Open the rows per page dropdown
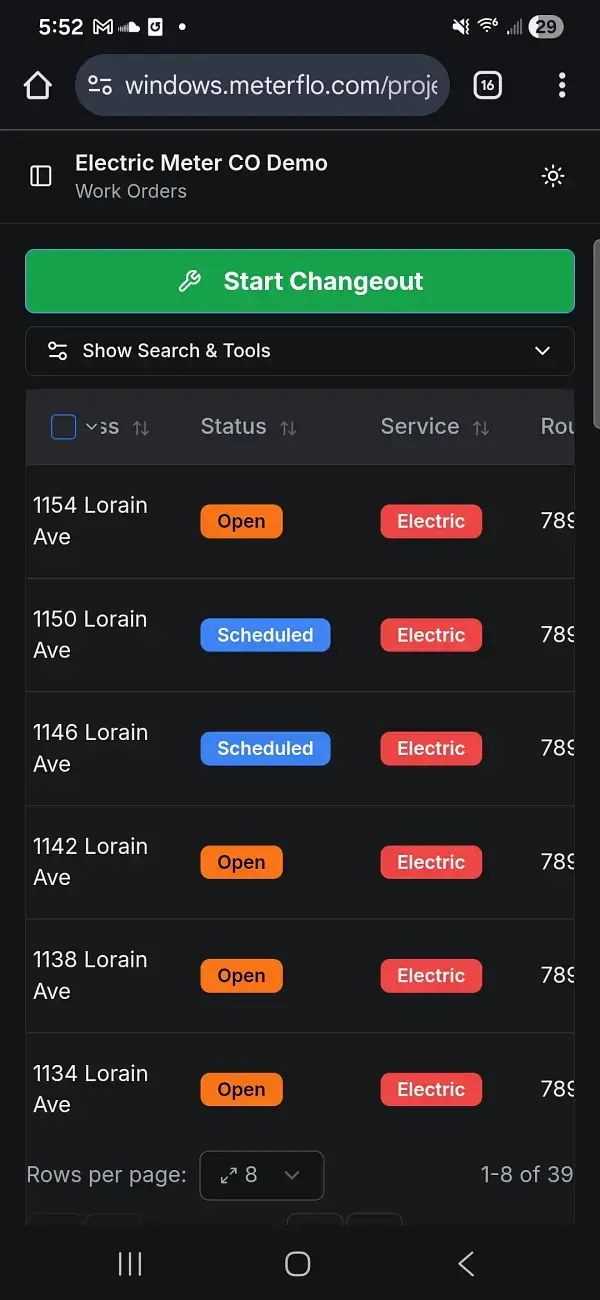The height and width of the screenshot is (1300, 600). coord(261,1175)
